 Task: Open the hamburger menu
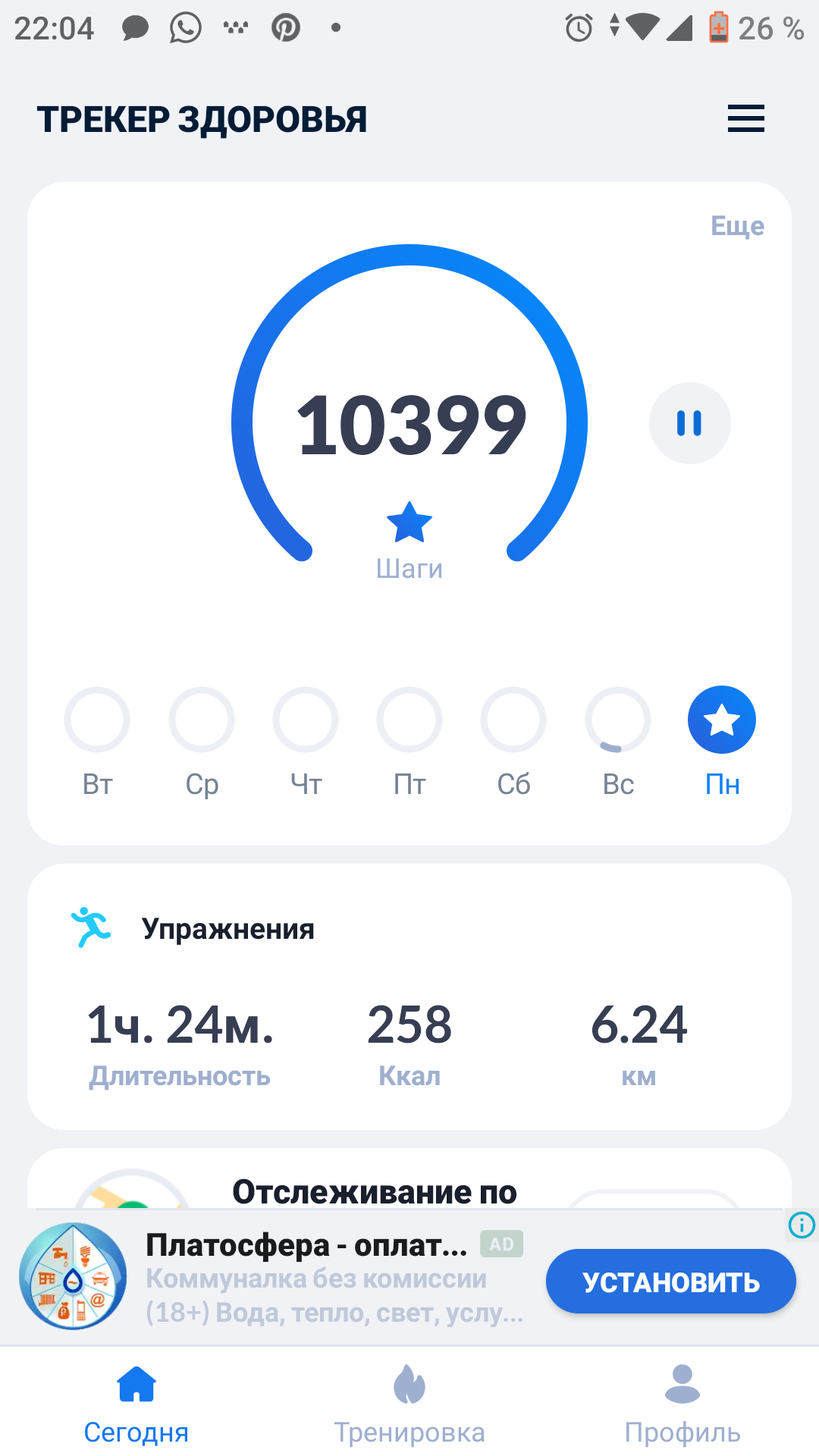[x=745, y=118]
